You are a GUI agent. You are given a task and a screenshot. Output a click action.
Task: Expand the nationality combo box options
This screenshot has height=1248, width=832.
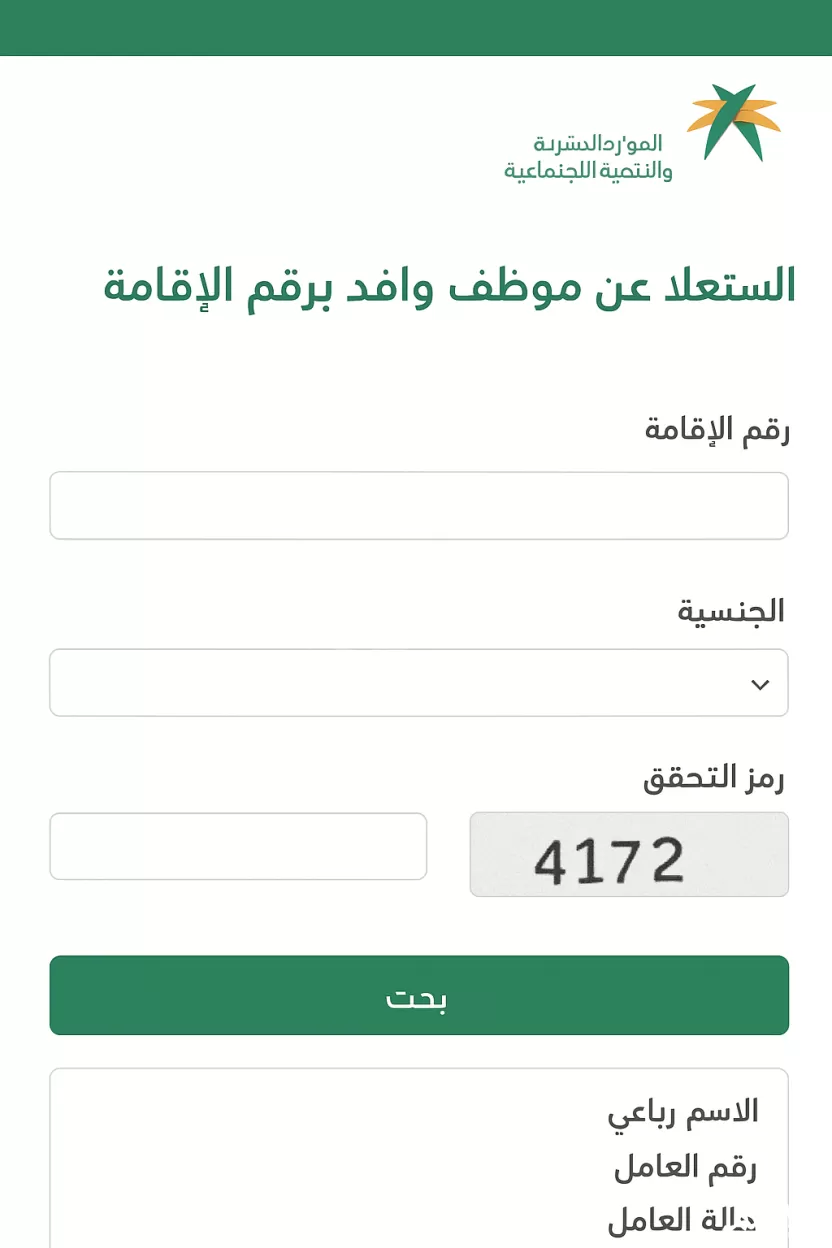pyautogui.click(x=418, y=682)
